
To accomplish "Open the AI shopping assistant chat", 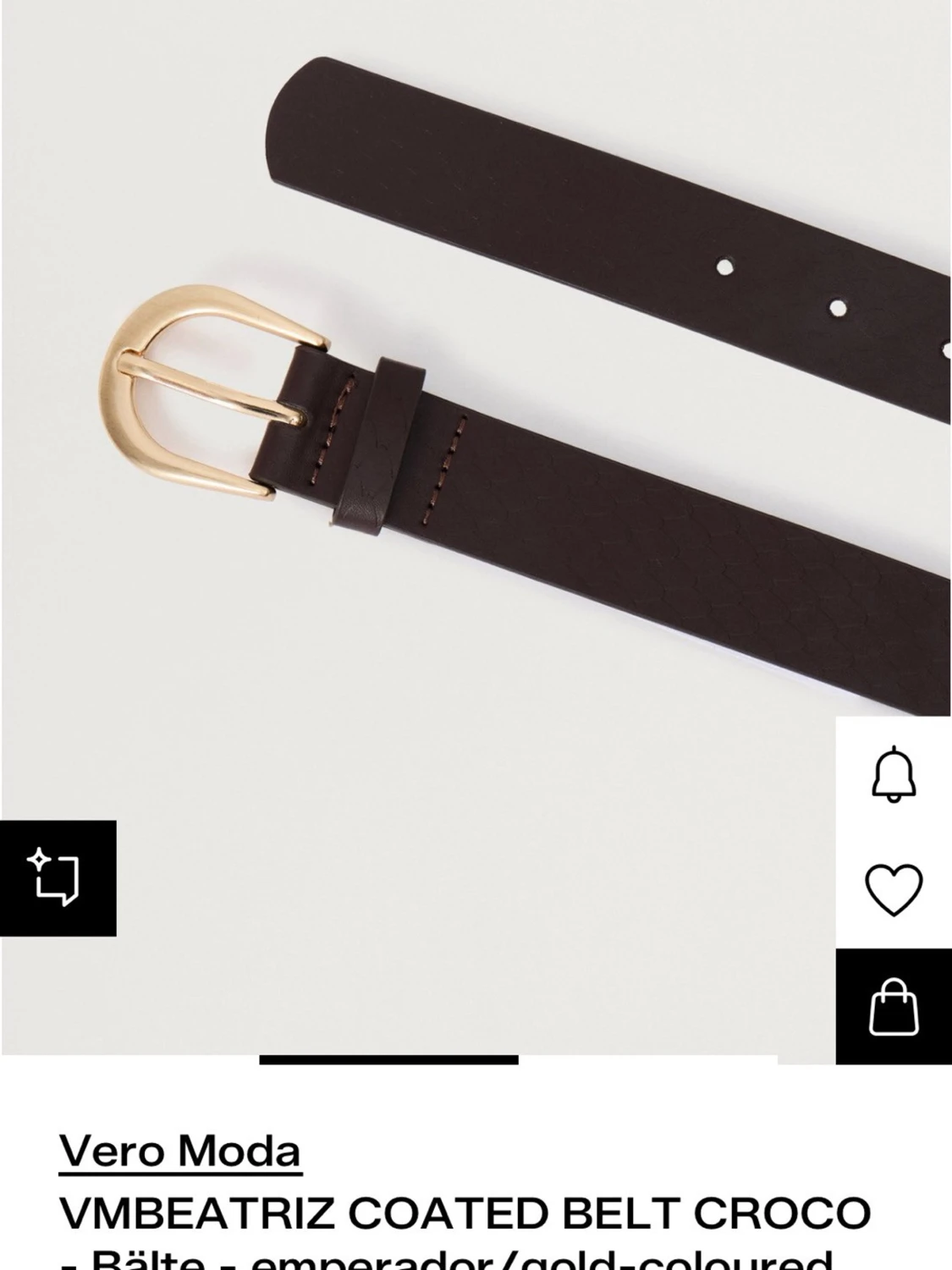I will [58, 878].
